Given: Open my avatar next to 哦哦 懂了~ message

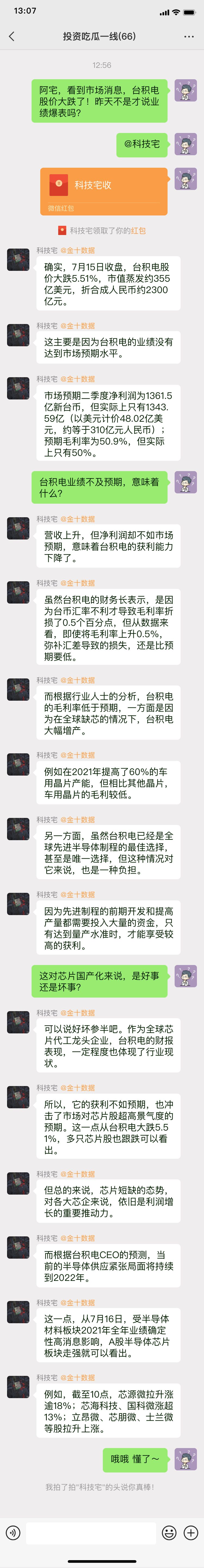Looking at the screenshot, I should (186, 1458).
